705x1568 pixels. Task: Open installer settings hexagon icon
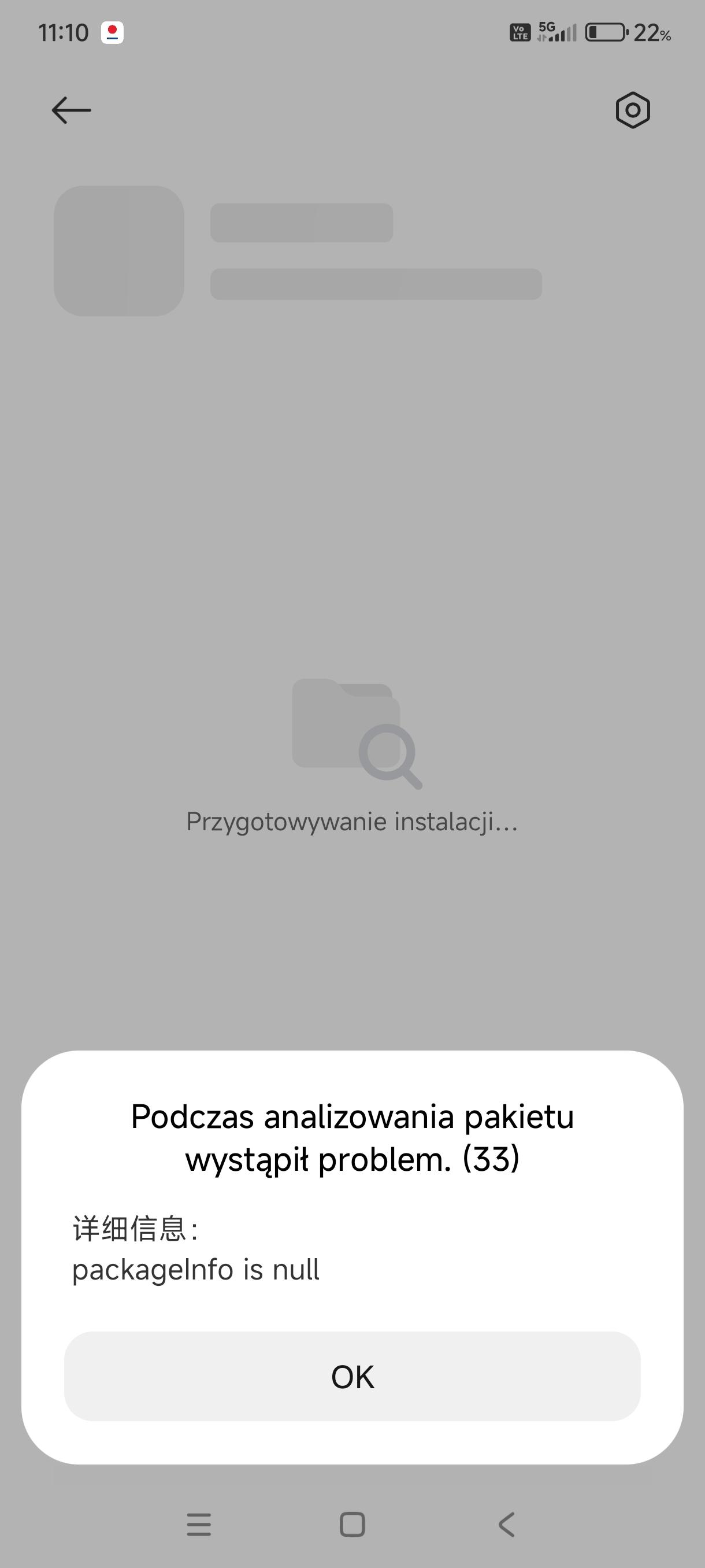click(633, 110)
